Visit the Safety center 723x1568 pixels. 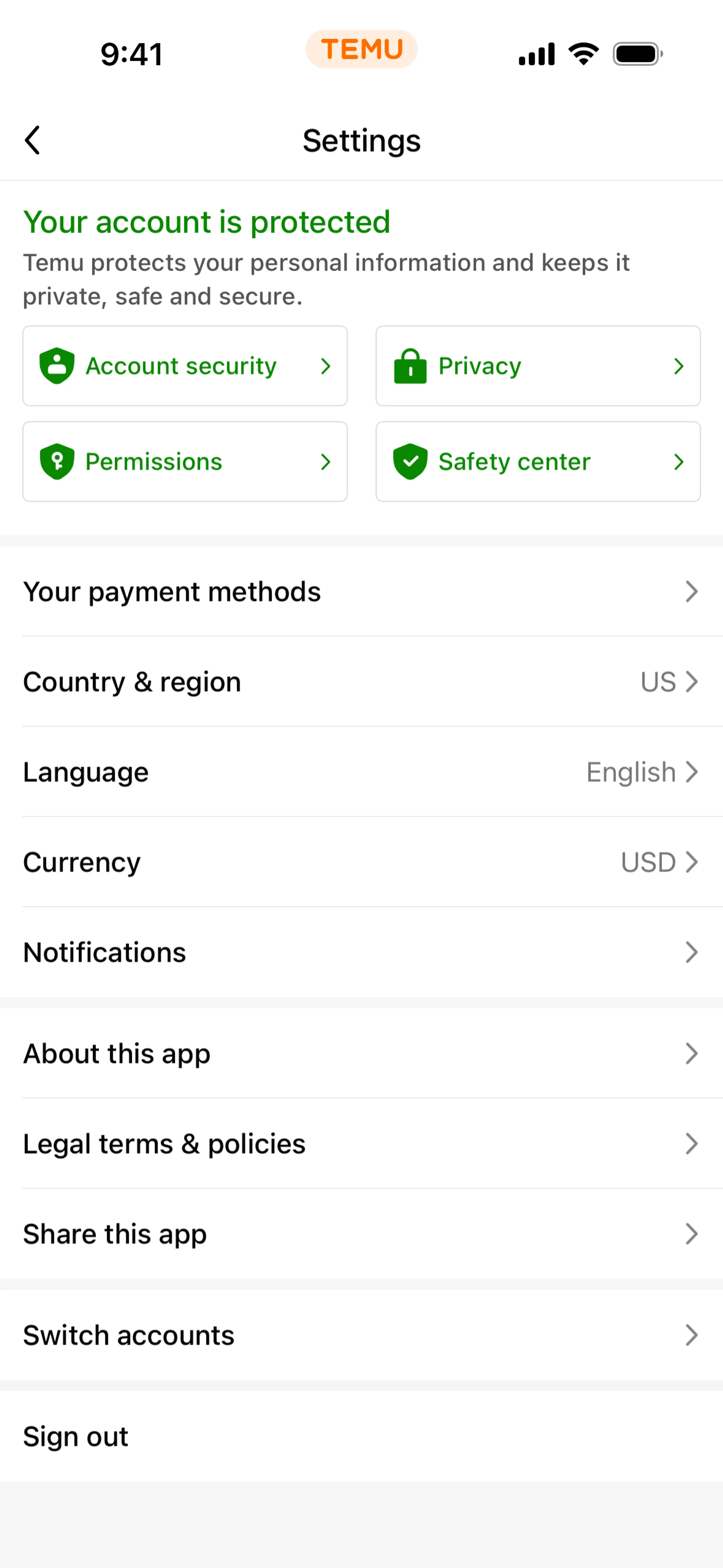[x=537, y=462]
